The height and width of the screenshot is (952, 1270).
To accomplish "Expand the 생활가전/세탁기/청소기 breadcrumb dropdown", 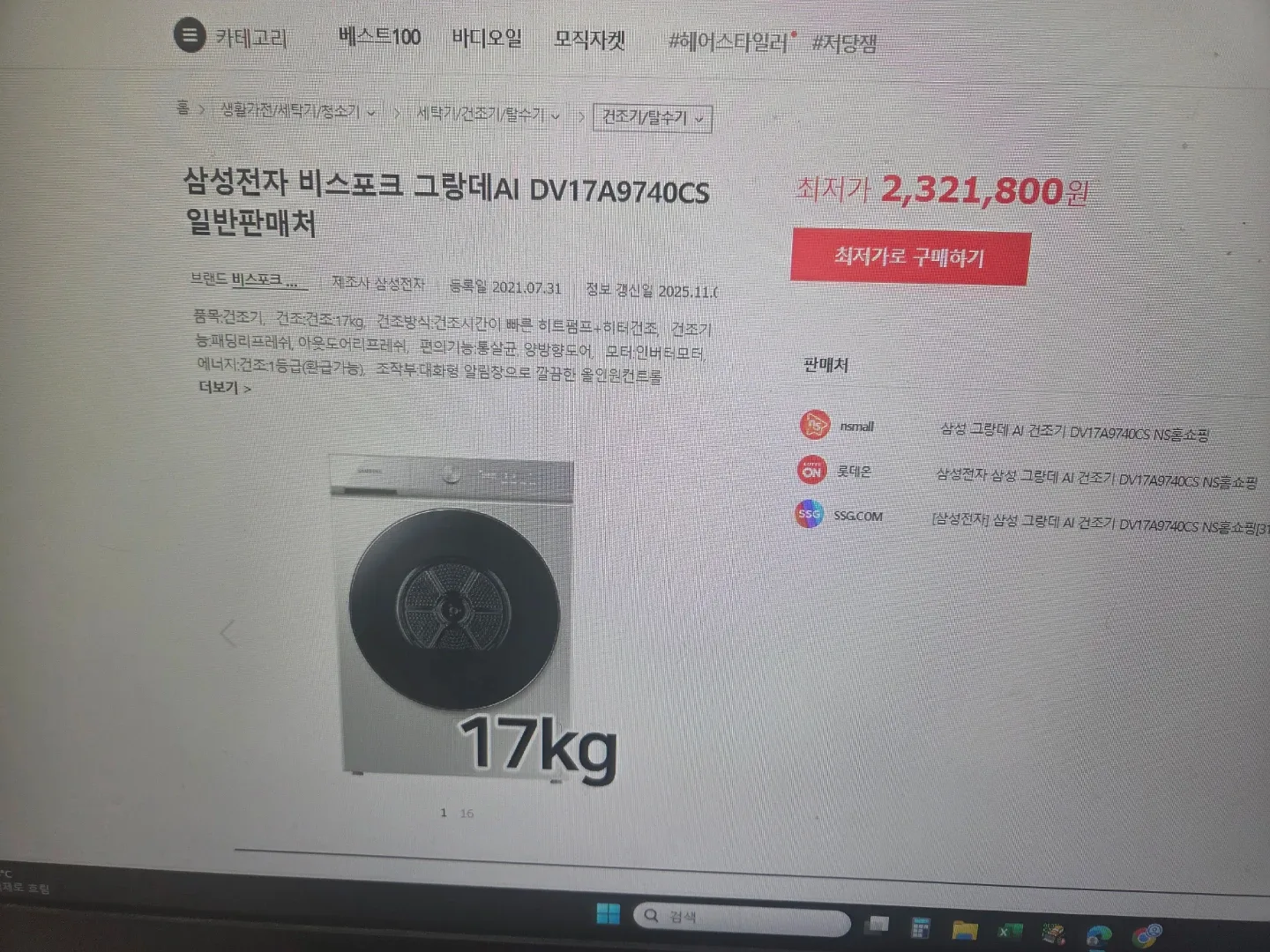I will click(297, 111).
